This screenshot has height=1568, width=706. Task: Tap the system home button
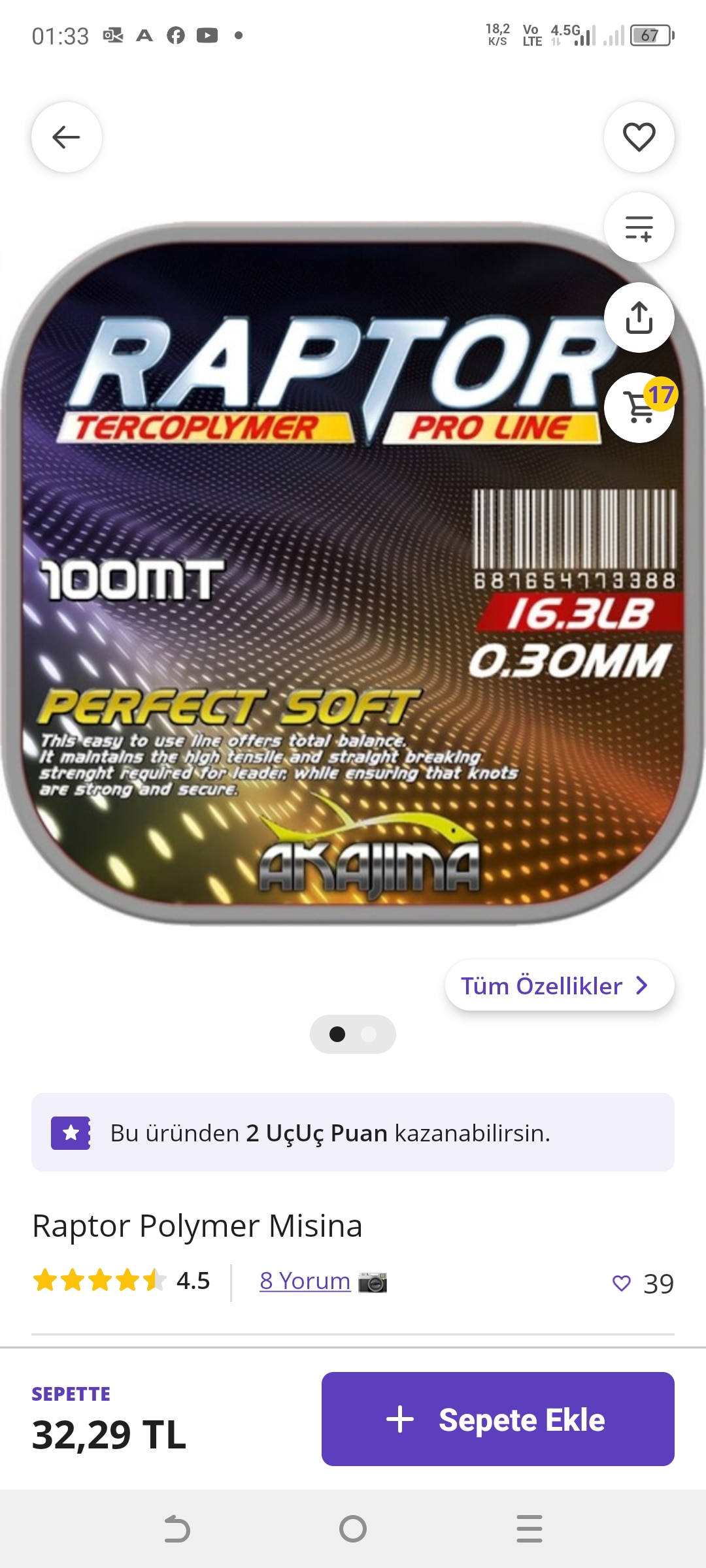pos(353,1529)
